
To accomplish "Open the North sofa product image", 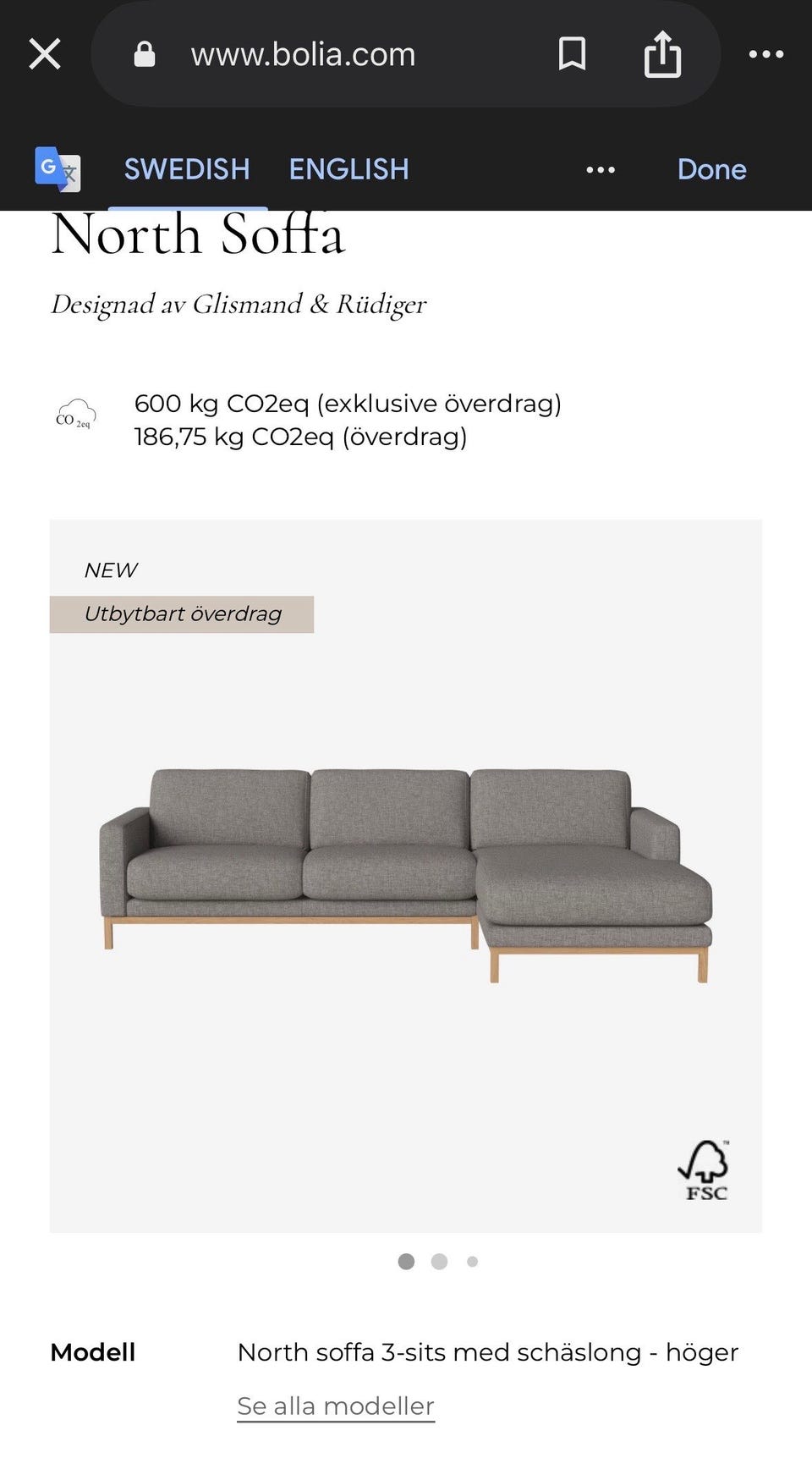I will (x=406, y=875).
